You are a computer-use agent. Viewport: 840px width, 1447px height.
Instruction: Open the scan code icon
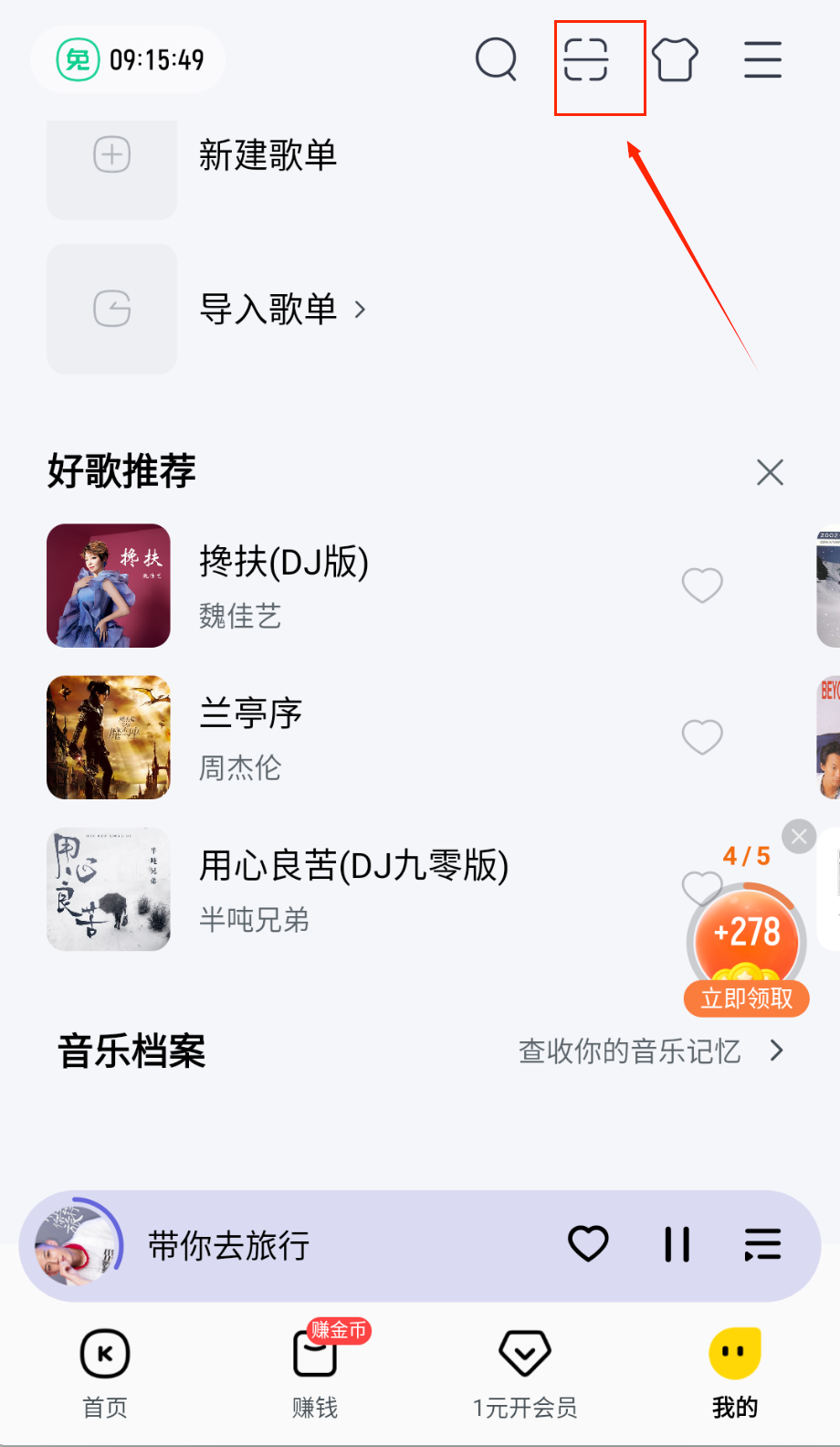click(586, 60)
